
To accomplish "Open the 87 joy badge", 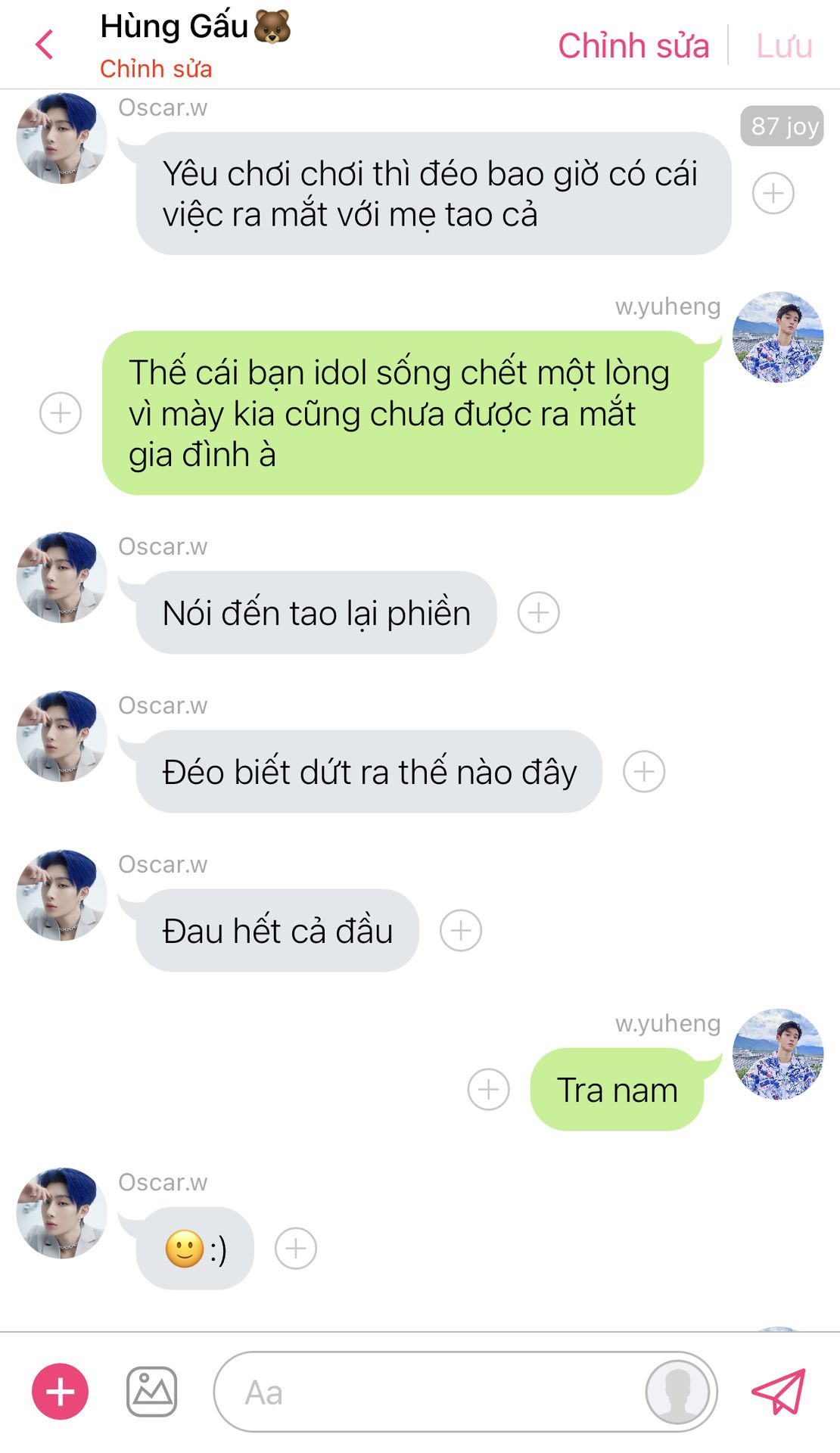I will pos(782,126).
